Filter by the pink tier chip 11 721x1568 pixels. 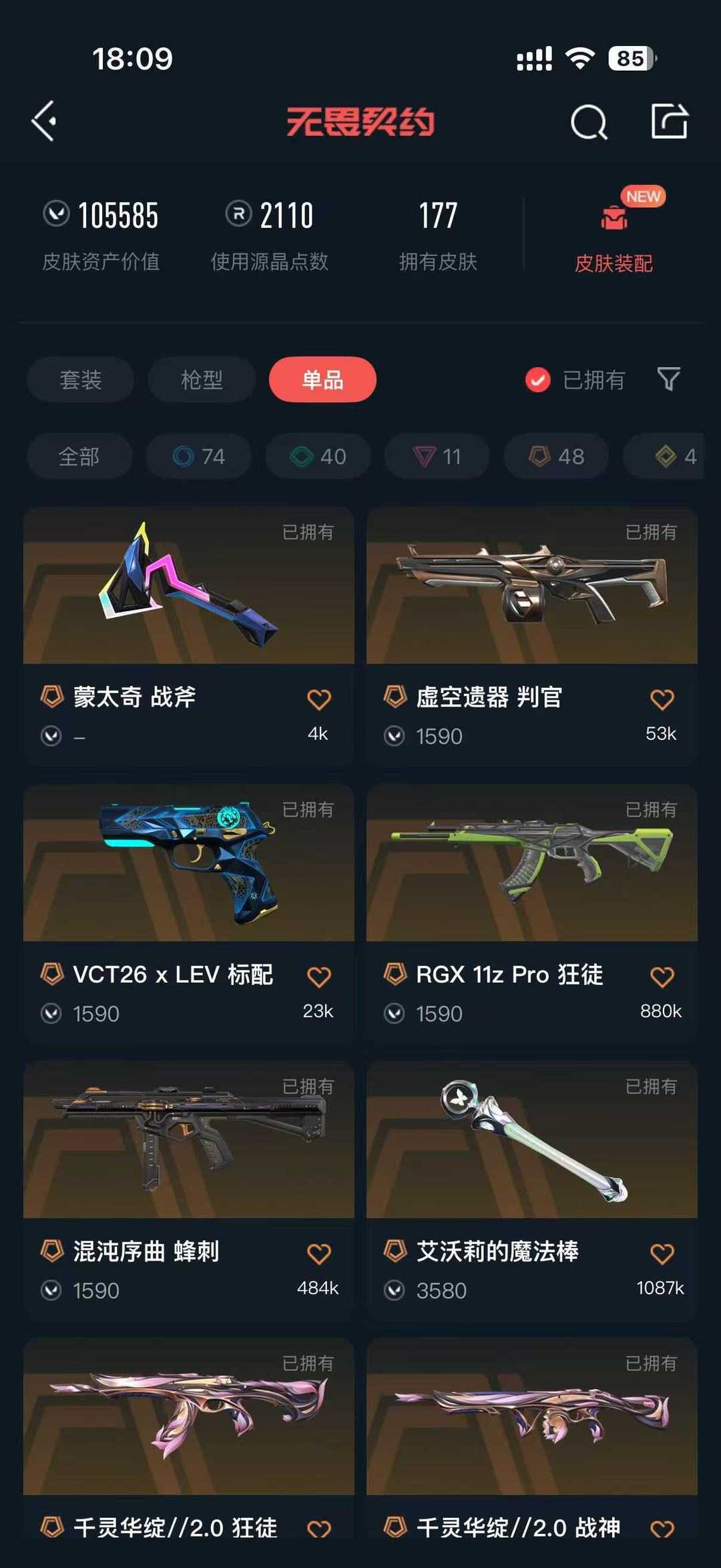point(437,457)
